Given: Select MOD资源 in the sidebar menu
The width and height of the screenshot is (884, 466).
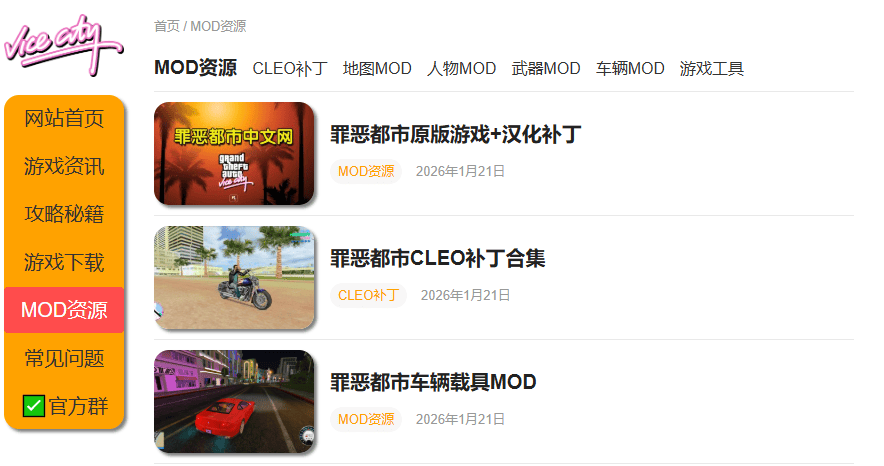Looking at the screenshot, I should click(x=64, y=310).
